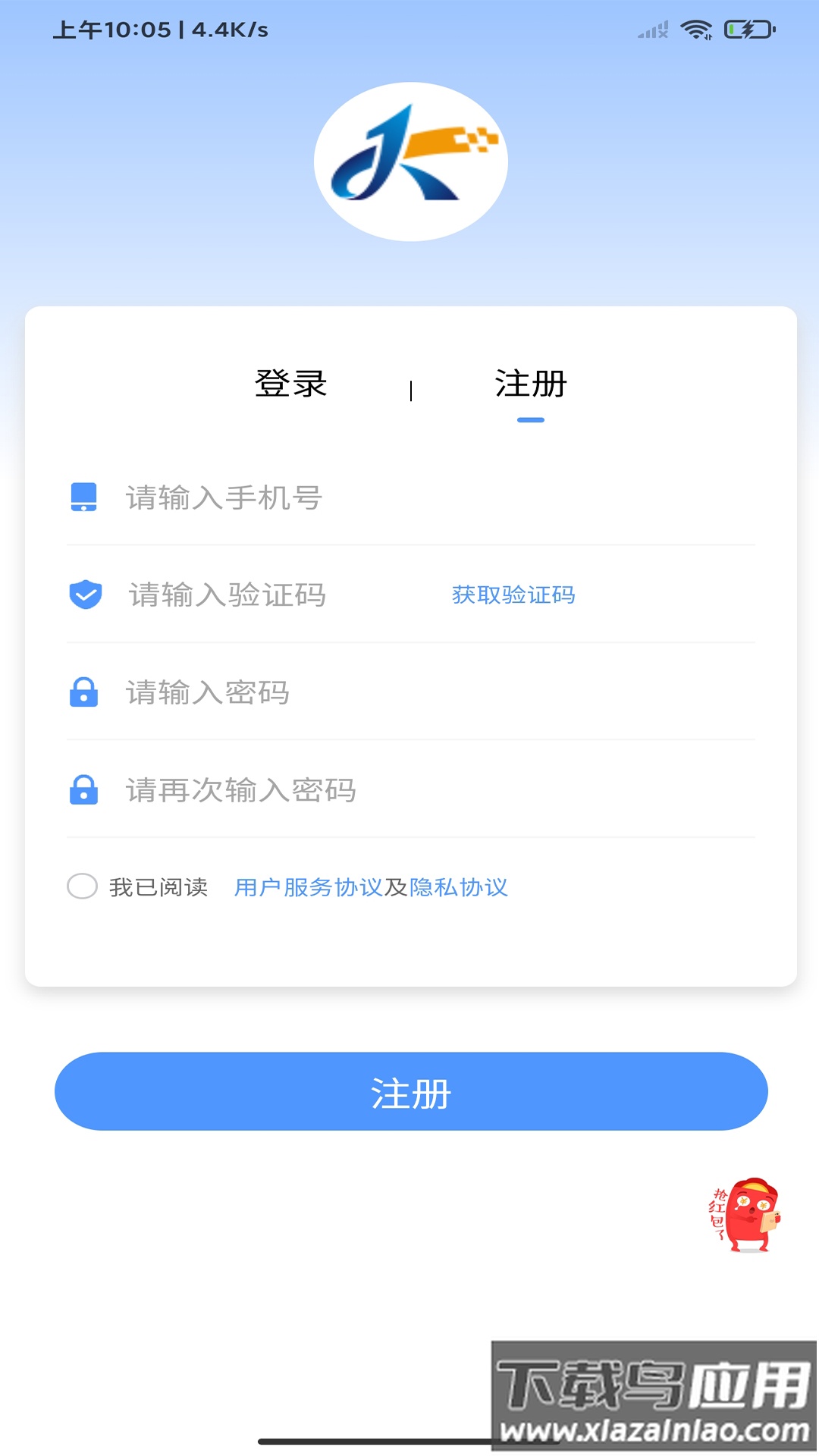The width and height of the screenshot is (819, 1456).
Task: Select the 注册 tab
Action: 529,384
